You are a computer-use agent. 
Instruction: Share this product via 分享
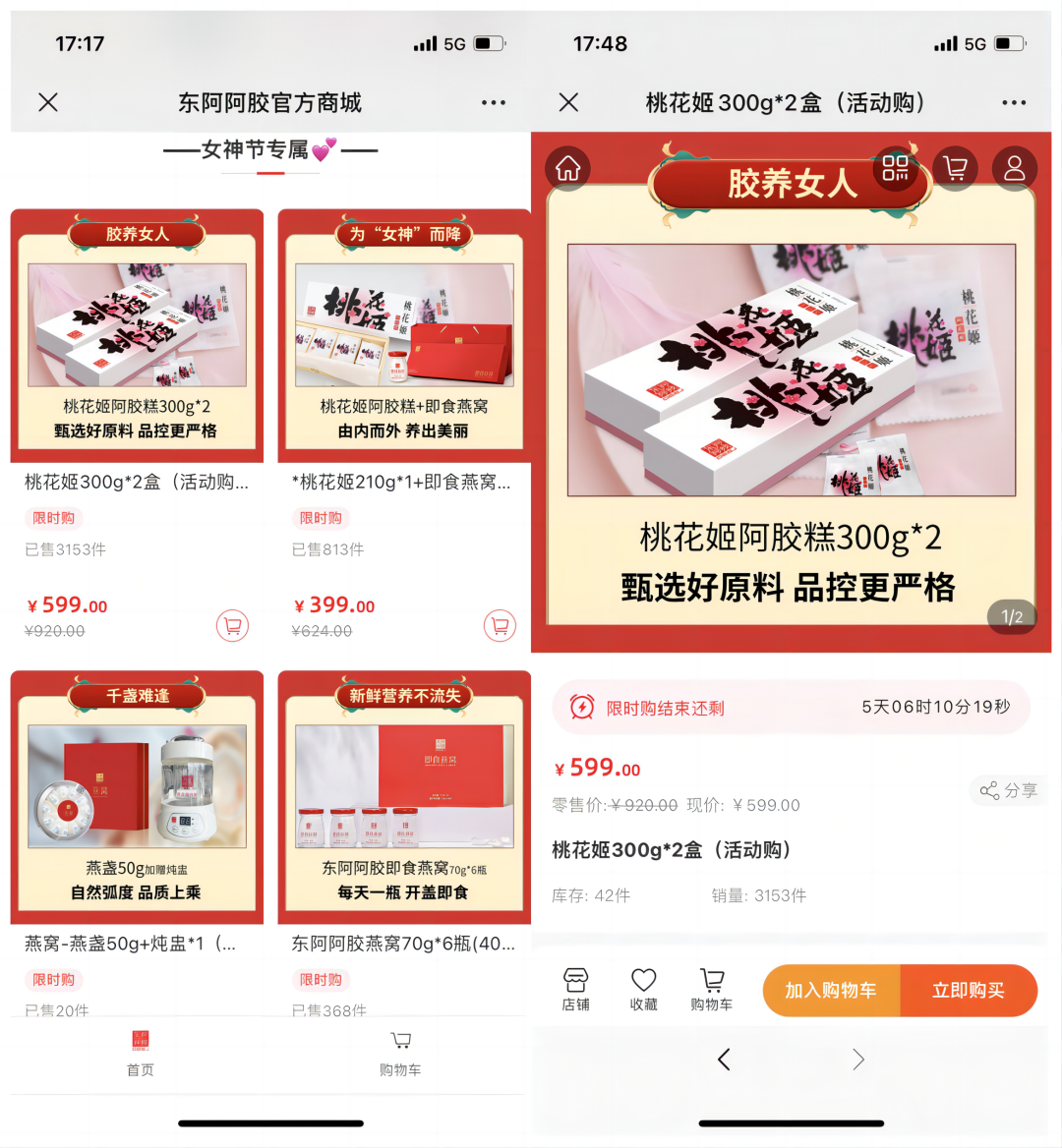tap(1009, 790)
